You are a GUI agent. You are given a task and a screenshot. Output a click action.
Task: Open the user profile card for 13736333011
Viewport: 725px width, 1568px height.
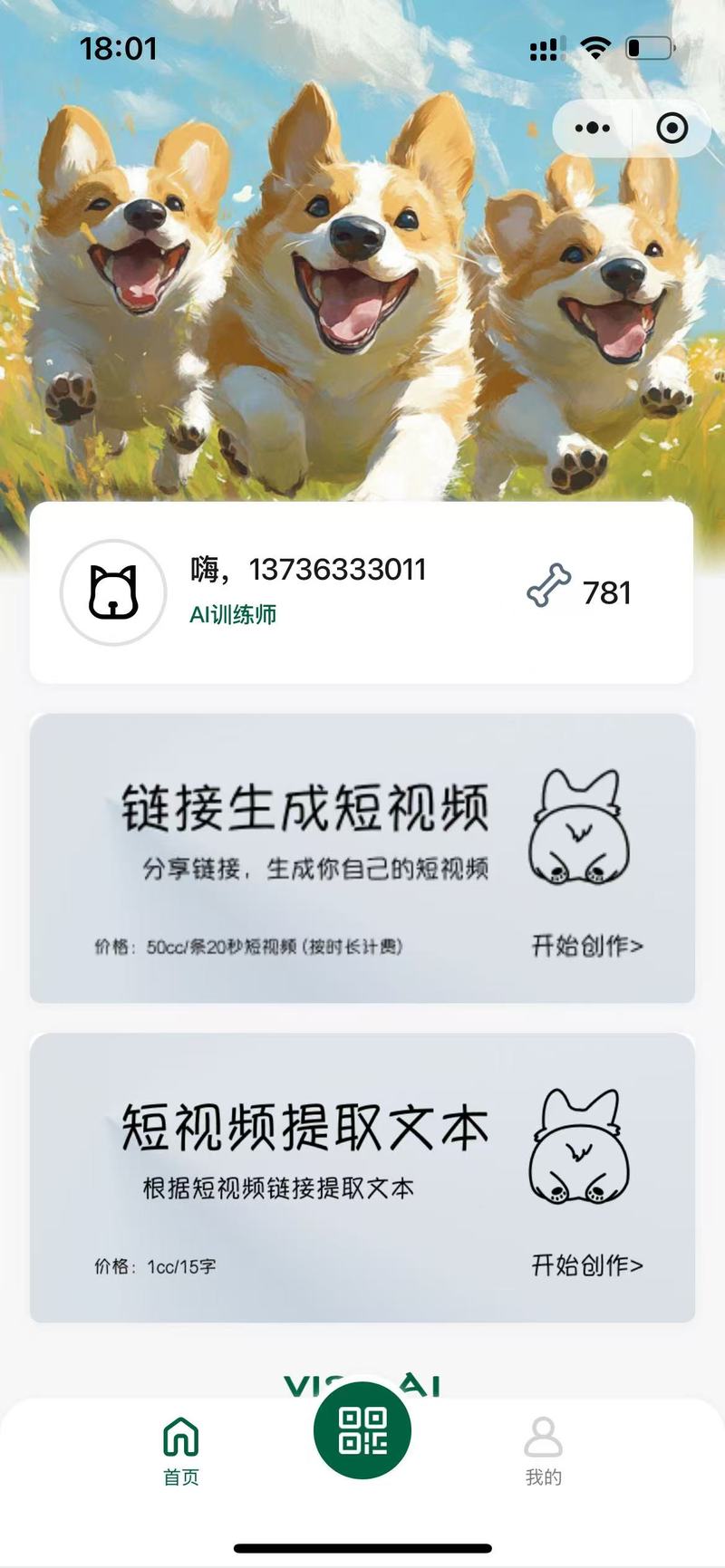tap(362, 593)
